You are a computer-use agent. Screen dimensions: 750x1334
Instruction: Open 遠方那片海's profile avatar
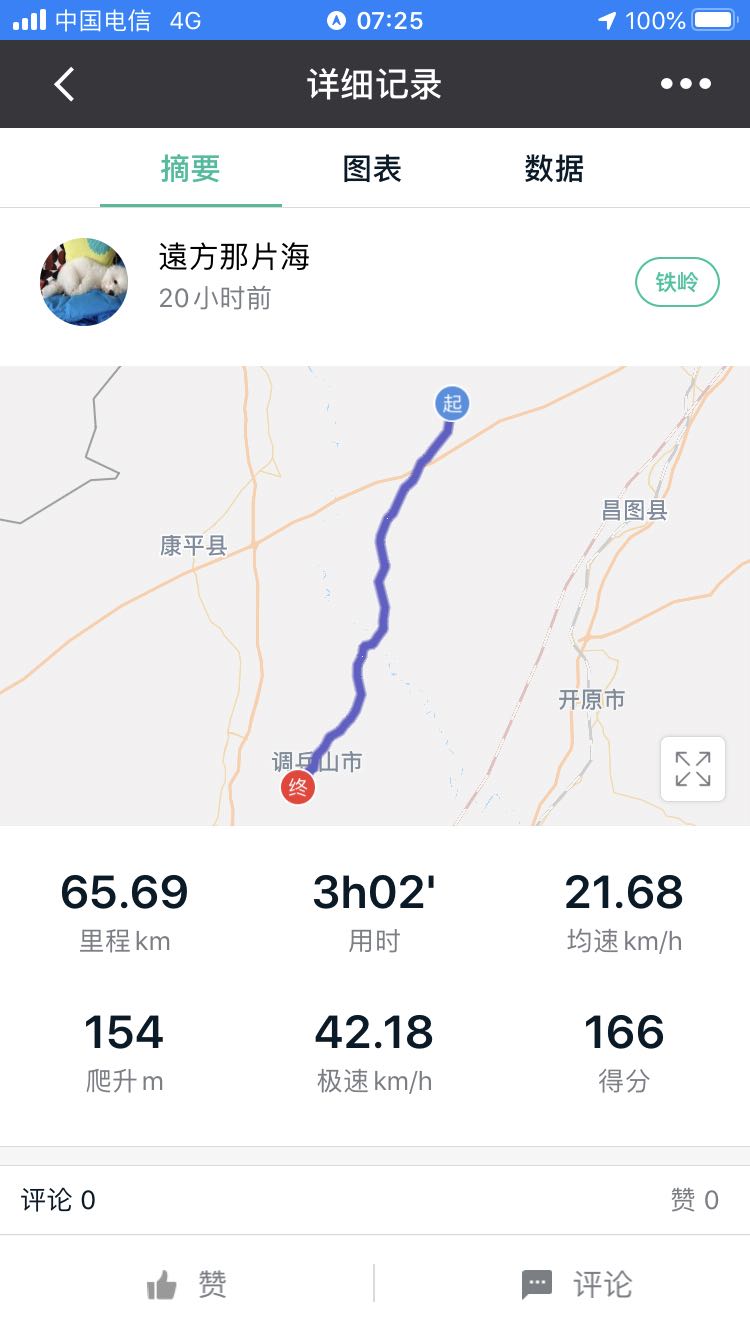(84, 282)
